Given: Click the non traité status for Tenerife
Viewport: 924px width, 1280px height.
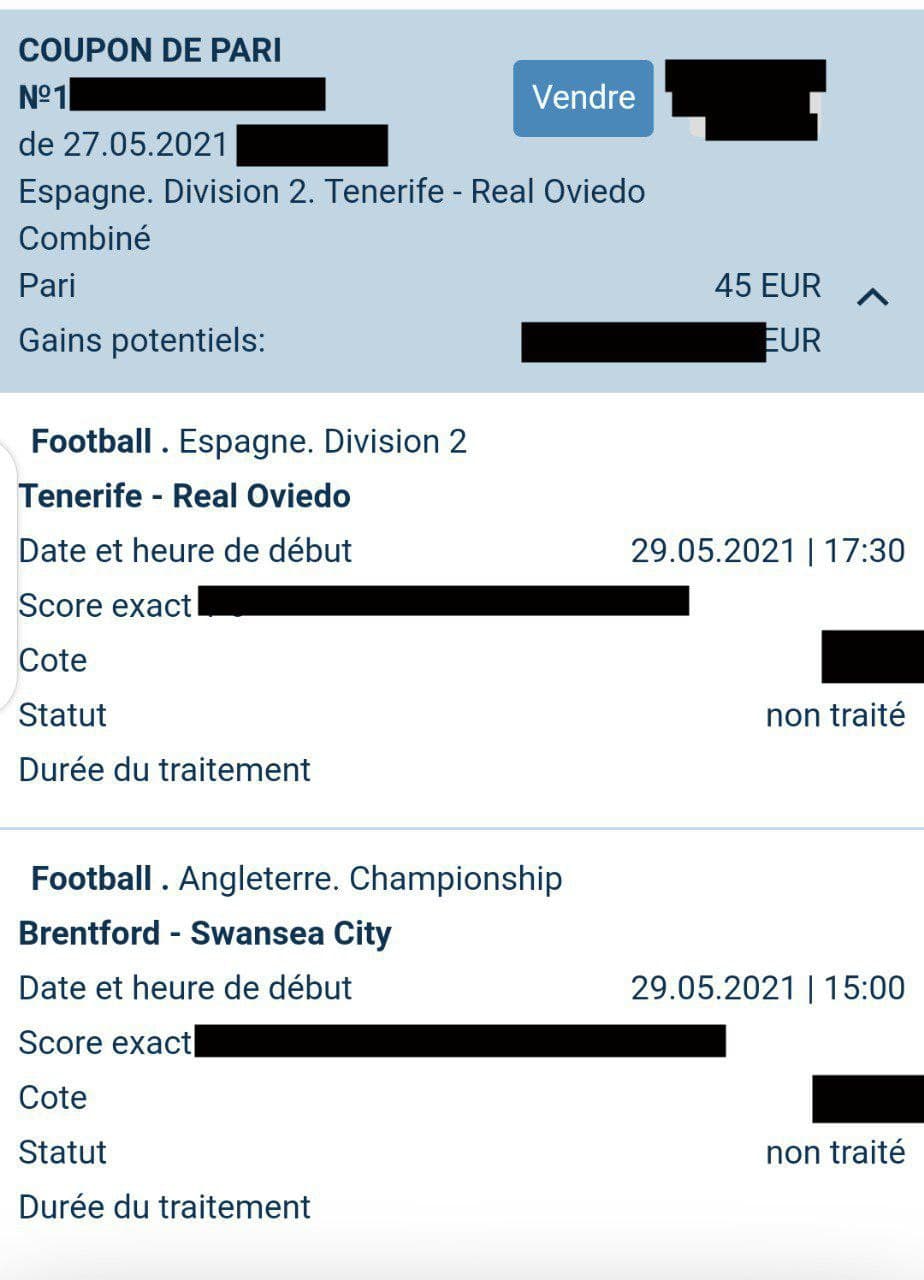Looking at the screenshot, I should point(835,714).
